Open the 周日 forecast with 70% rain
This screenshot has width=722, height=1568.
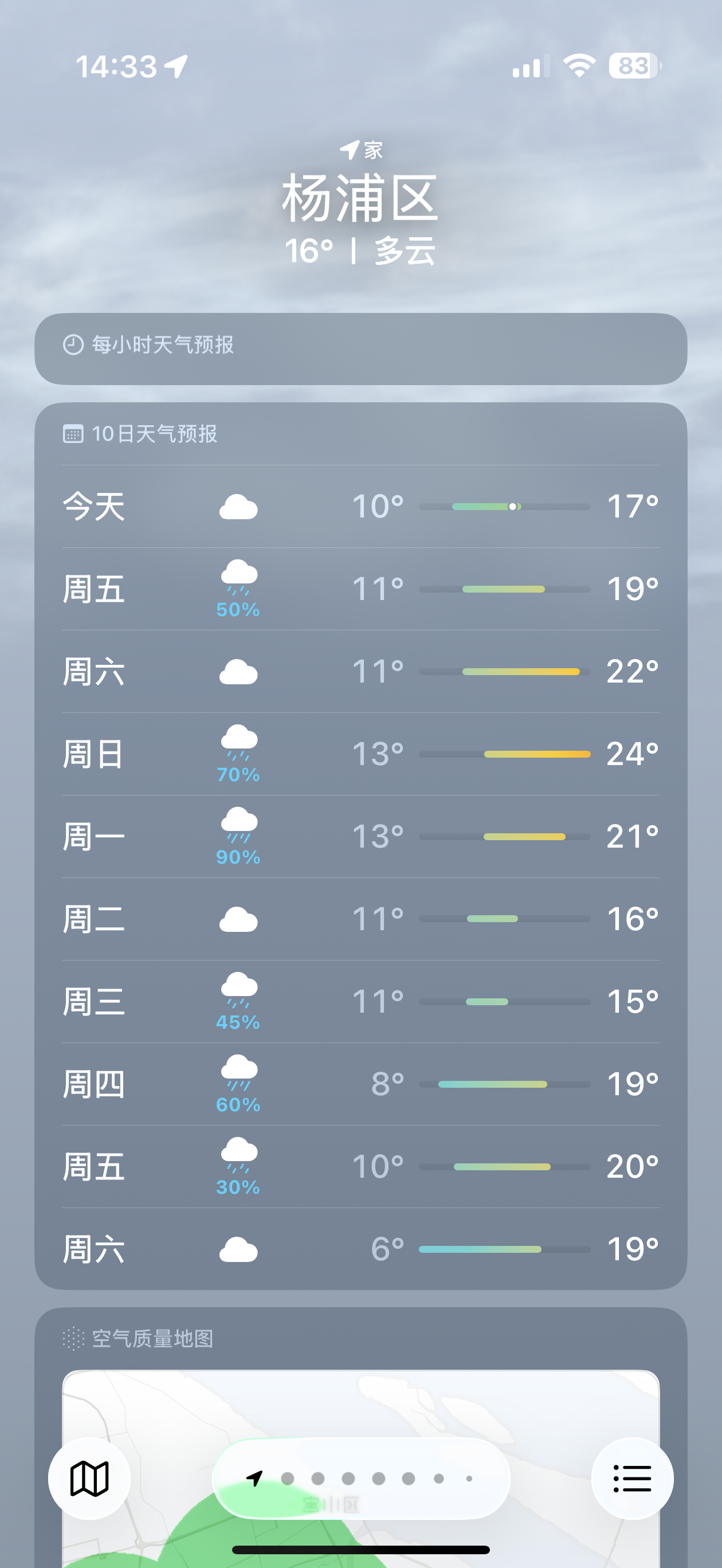(360, 754)
